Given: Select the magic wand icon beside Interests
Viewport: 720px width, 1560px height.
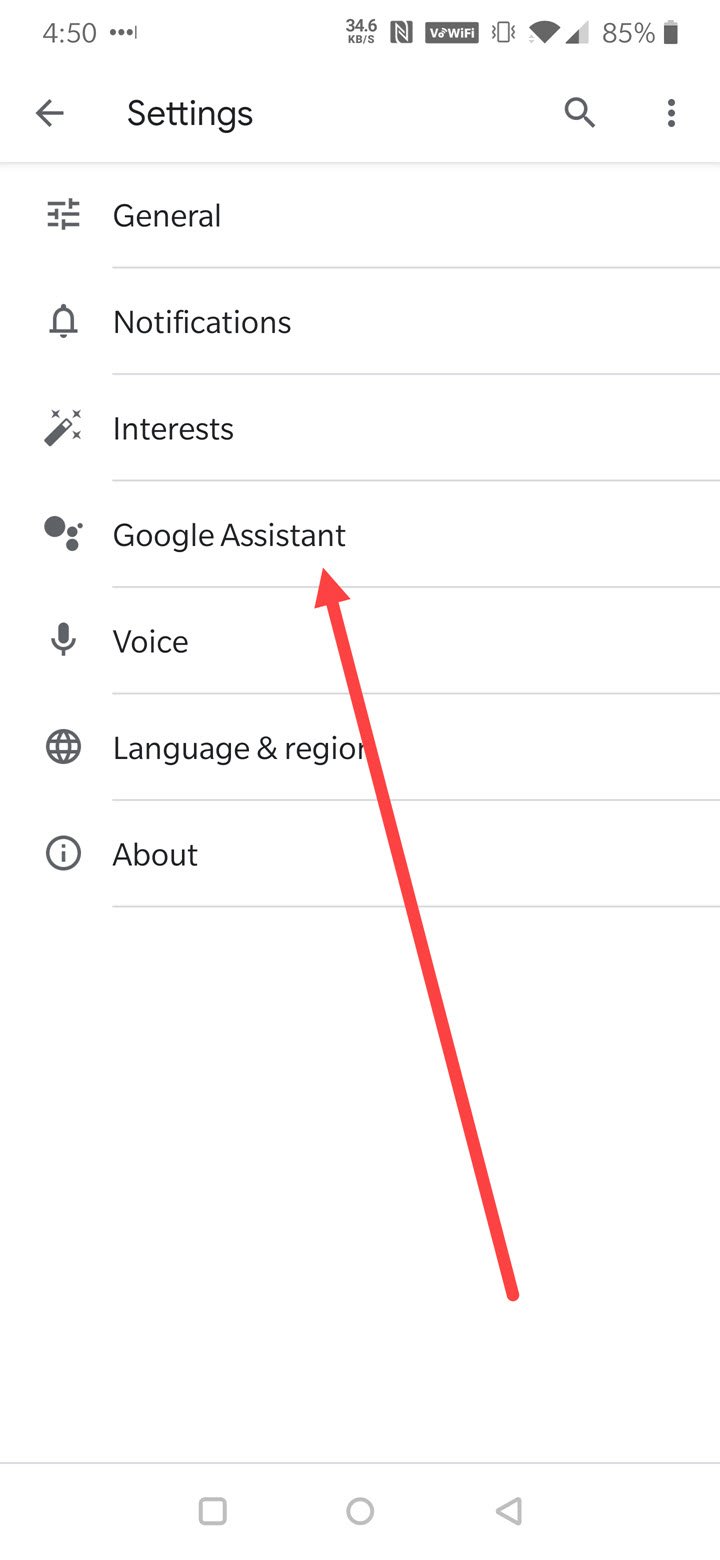Looking at the screenshot, I should click(x=62, y=427).
